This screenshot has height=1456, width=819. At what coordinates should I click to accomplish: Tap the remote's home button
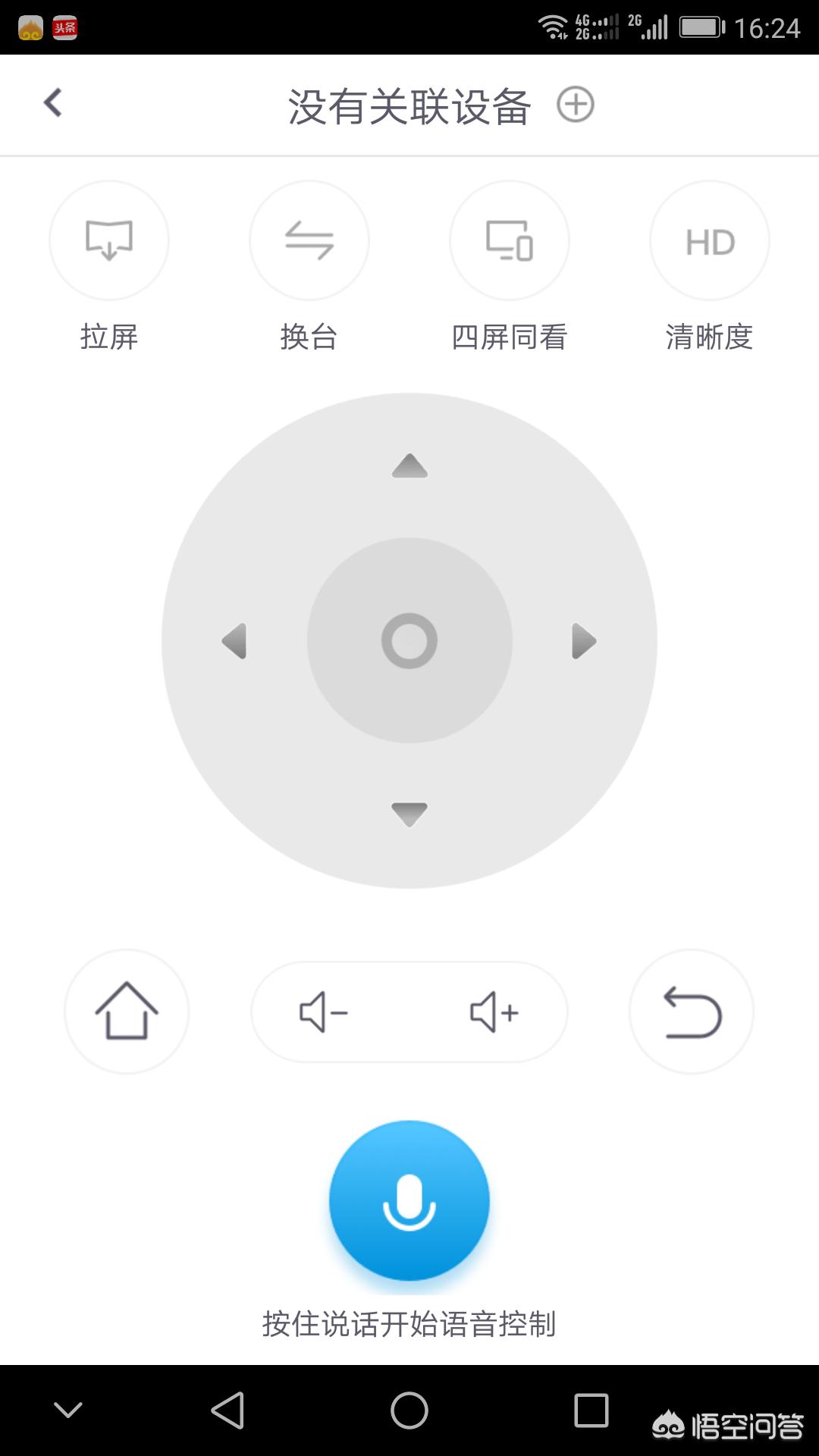(x=127, y=1012)
